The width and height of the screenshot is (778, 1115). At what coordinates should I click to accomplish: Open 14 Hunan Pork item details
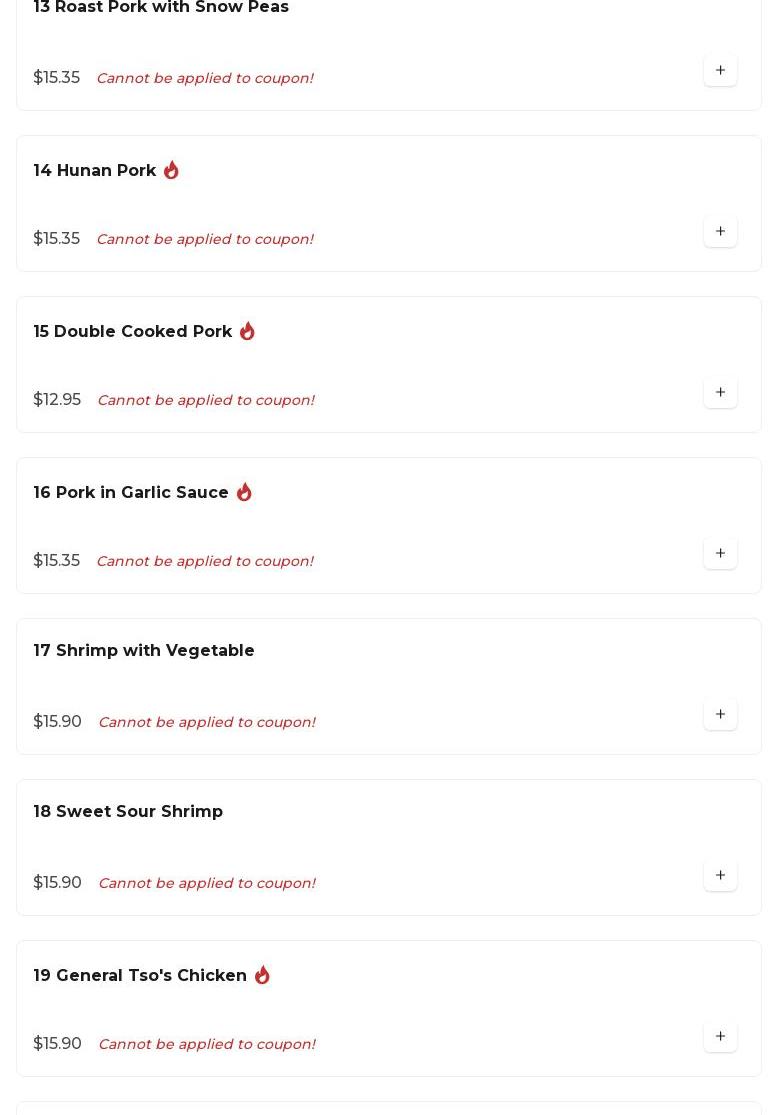(x=95, y=171)
